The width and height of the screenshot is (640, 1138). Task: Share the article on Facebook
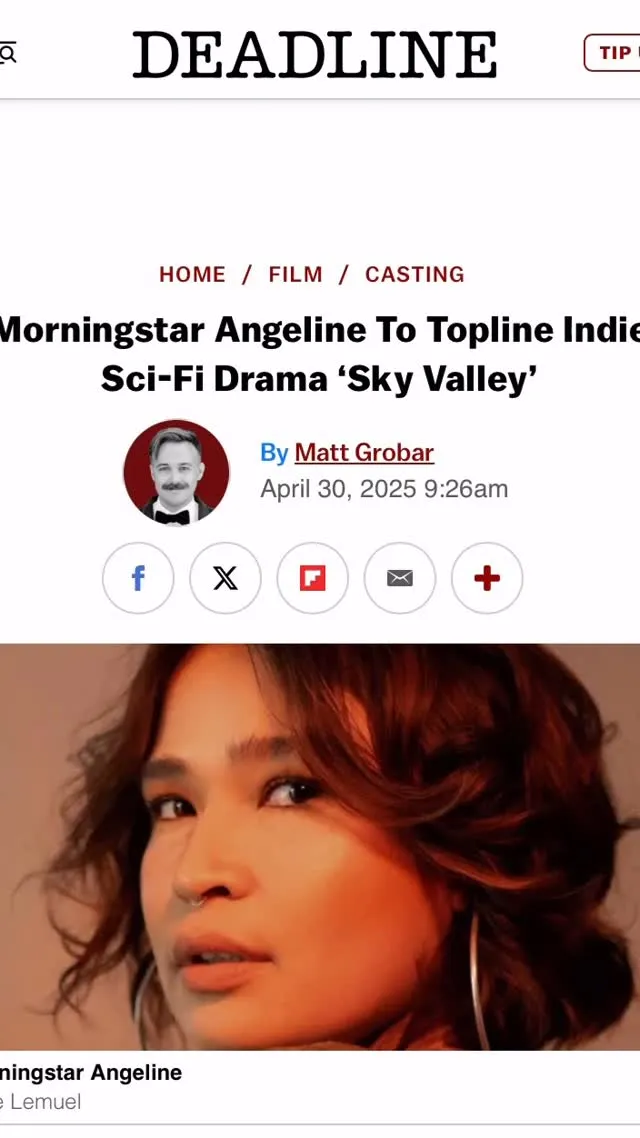pyautogui.click(x=138, y=578)
